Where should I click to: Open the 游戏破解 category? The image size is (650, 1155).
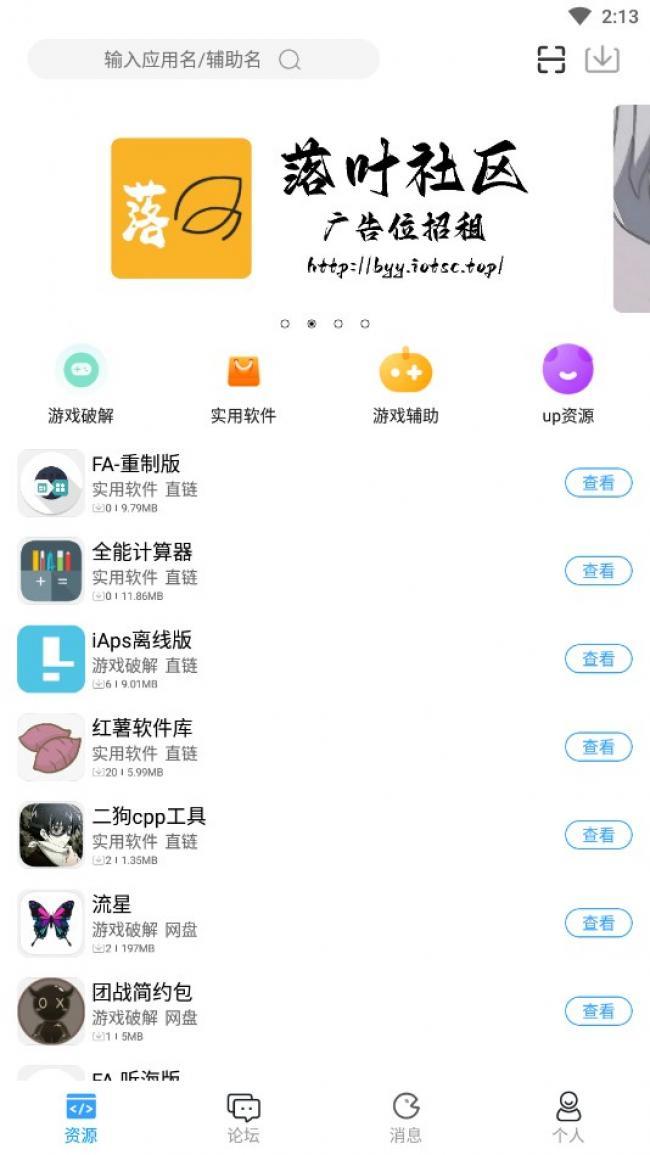pos(81,385)
